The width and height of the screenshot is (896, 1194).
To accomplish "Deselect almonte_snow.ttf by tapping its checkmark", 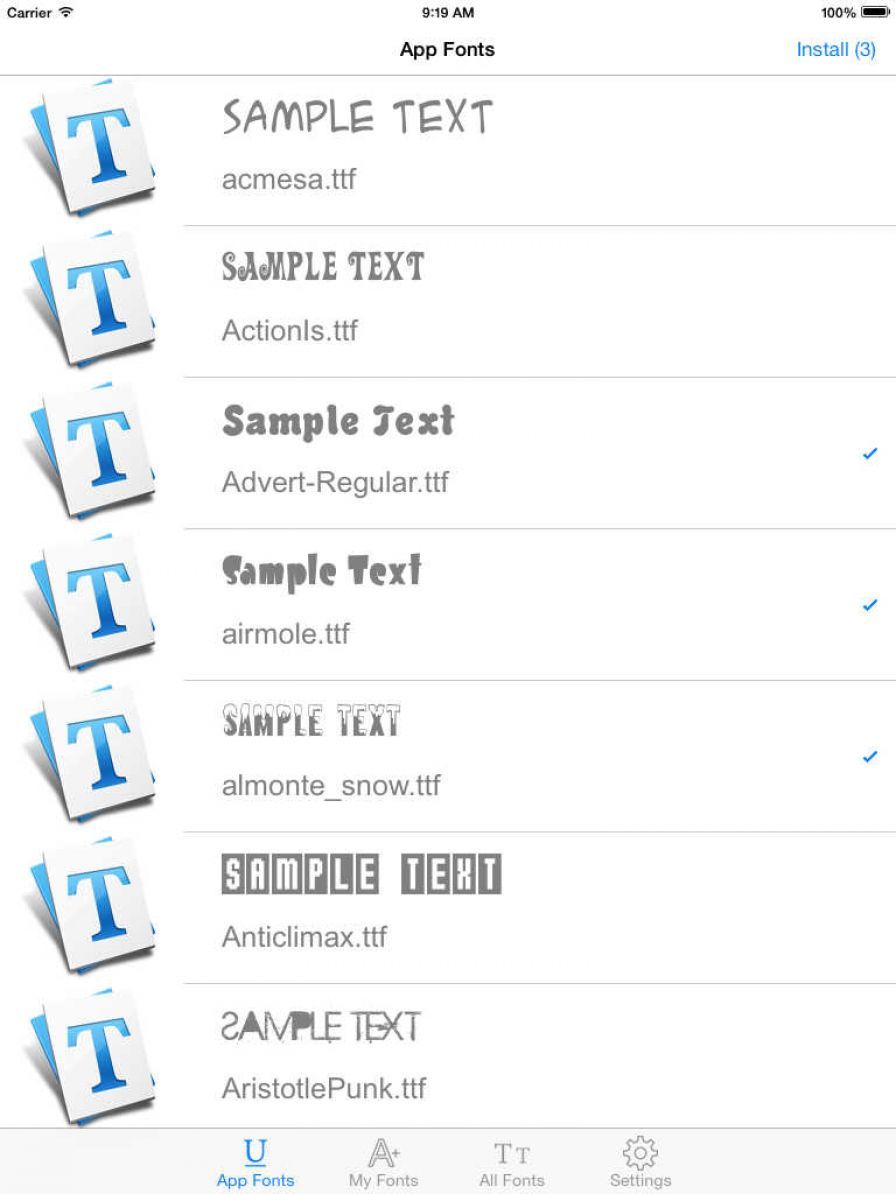I will pos(869,757).
